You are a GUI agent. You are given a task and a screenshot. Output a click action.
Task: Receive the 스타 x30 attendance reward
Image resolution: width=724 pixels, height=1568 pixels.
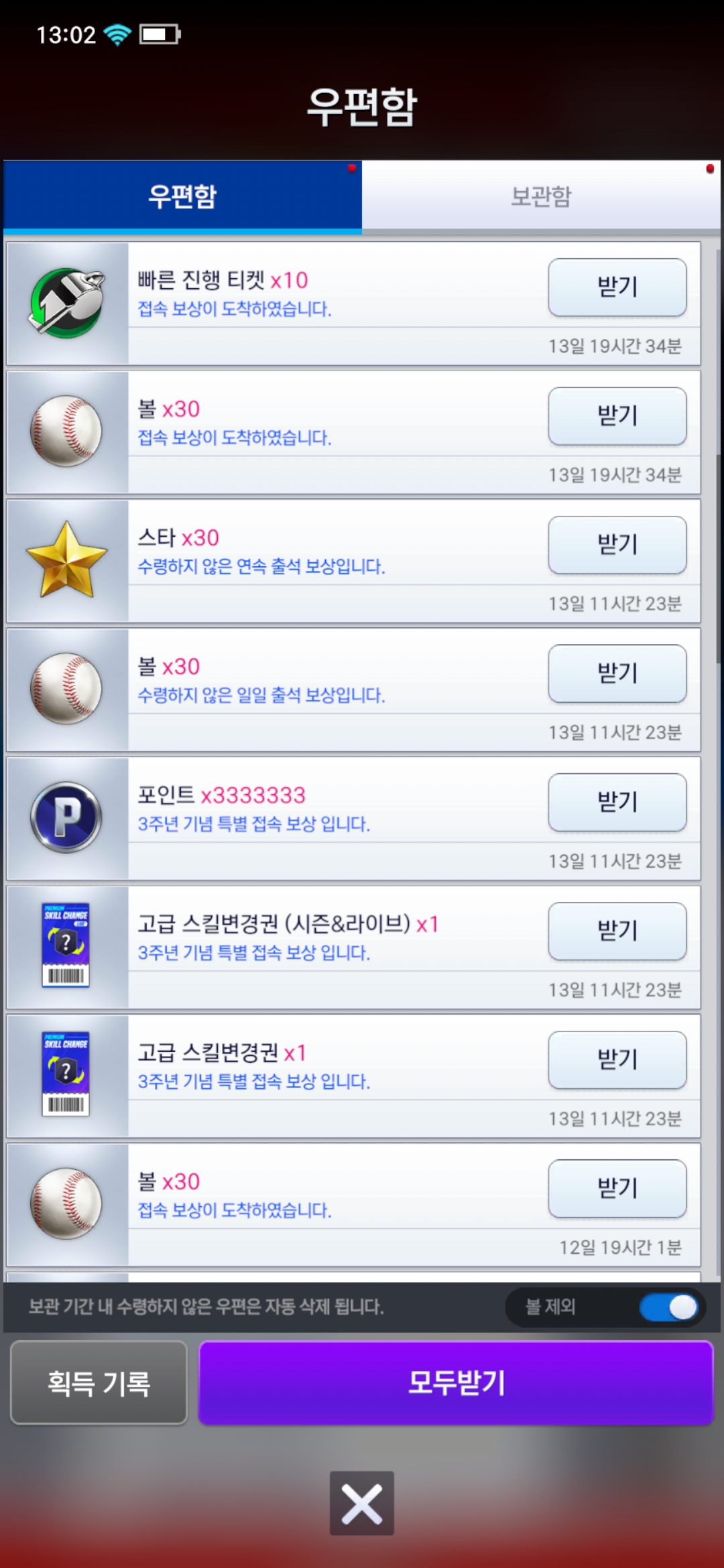tap(617, 544)
